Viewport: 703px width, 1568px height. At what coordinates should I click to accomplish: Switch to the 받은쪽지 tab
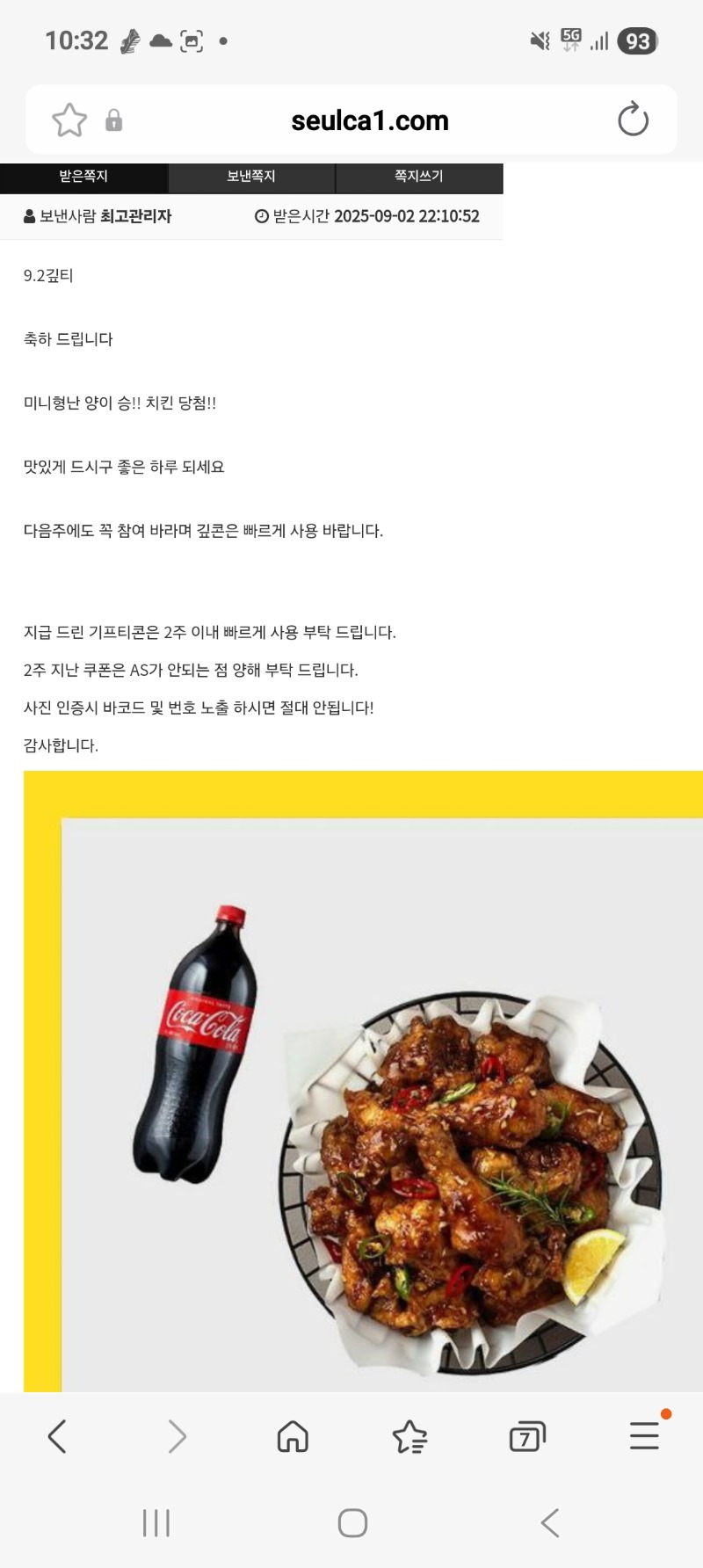tap(83, 177)
